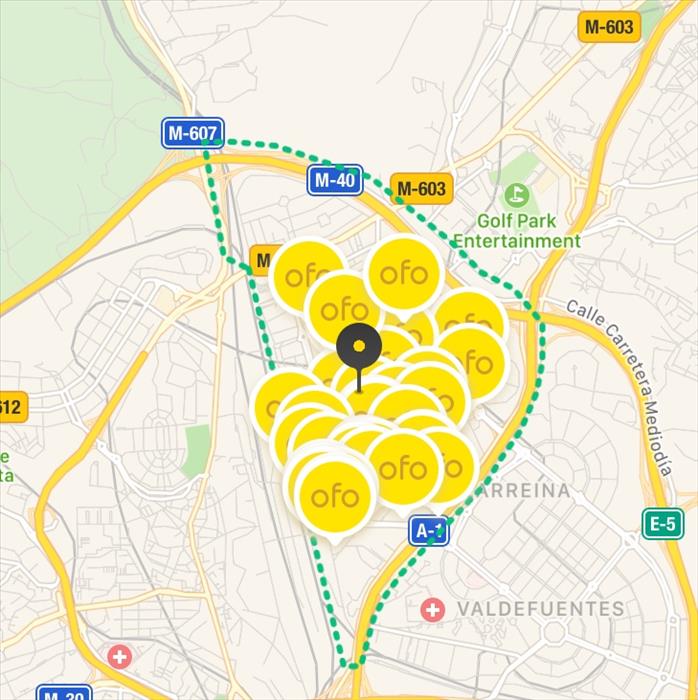Screen dimensions: 698x700
Task: Tap the ofo bike marker closest to Golf Park
Action: pyautogui.click(x=404, y=273)
